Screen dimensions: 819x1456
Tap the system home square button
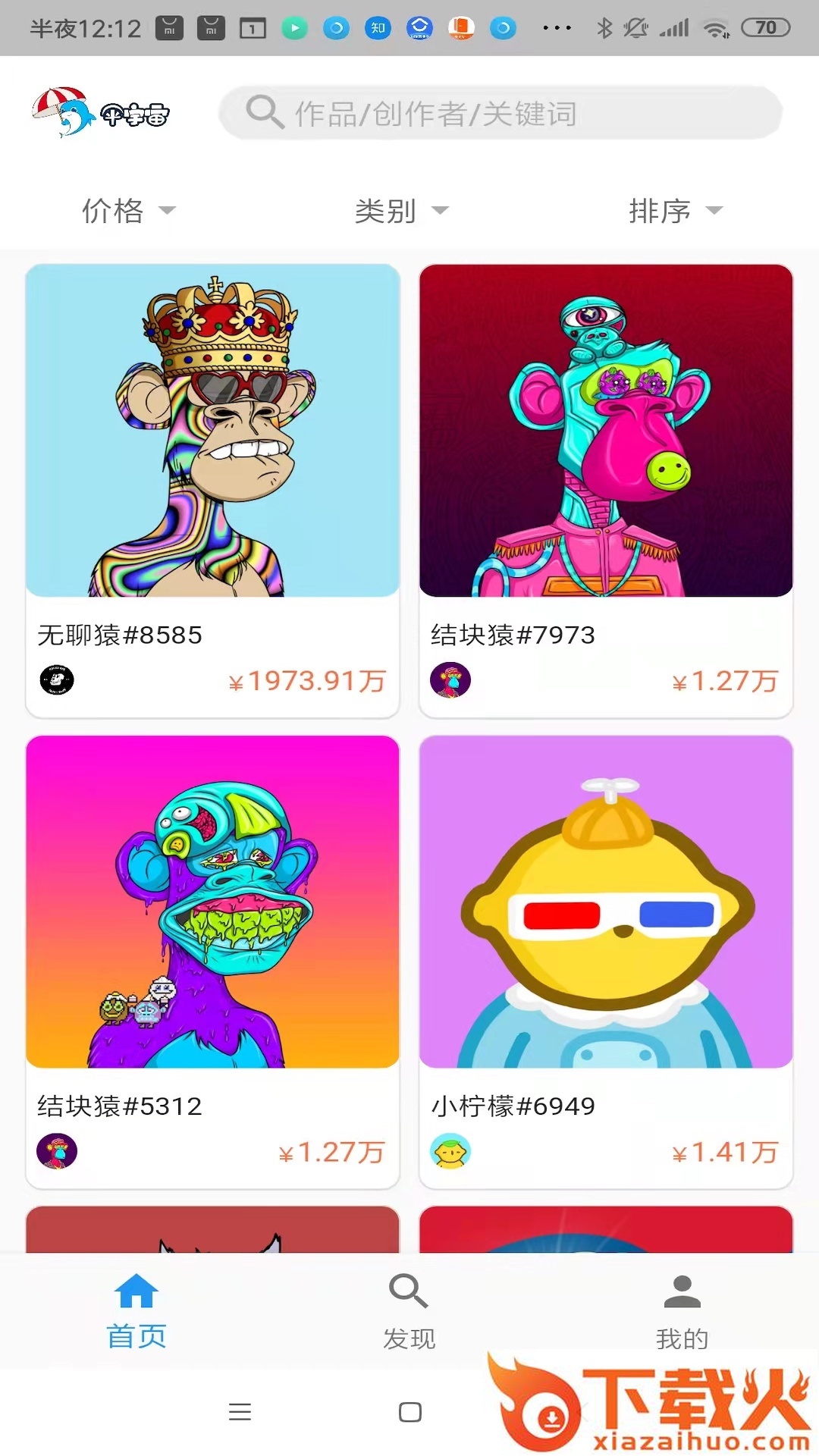coord(410,1411)
